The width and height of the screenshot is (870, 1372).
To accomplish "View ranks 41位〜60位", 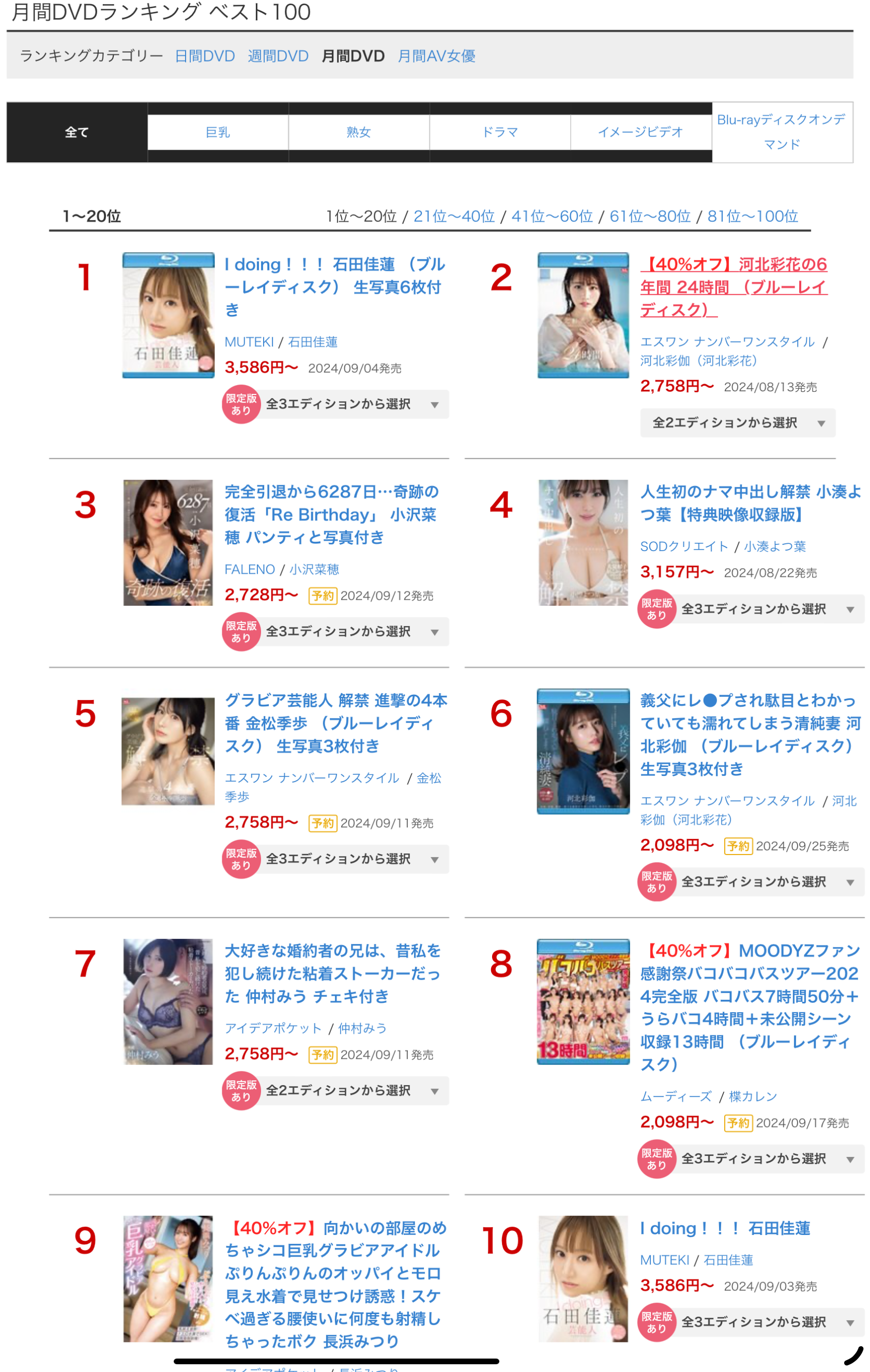I will tap(552, 217).
